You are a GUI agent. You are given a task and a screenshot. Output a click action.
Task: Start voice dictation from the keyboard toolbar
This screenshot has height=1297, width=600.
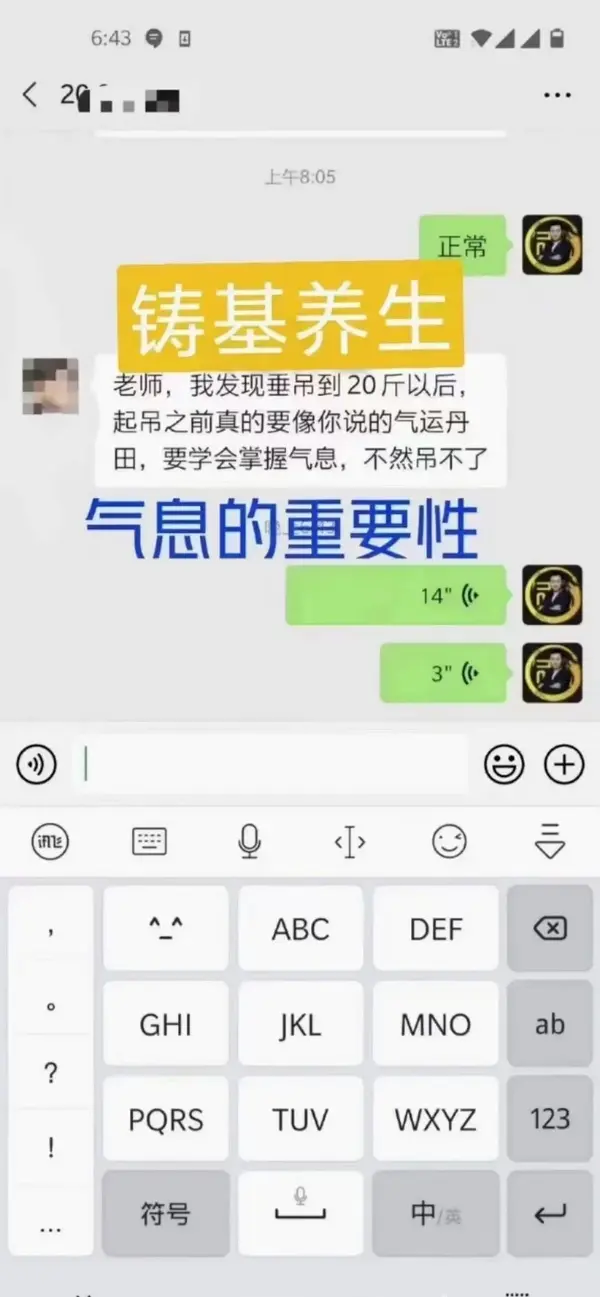click(249, 842)
